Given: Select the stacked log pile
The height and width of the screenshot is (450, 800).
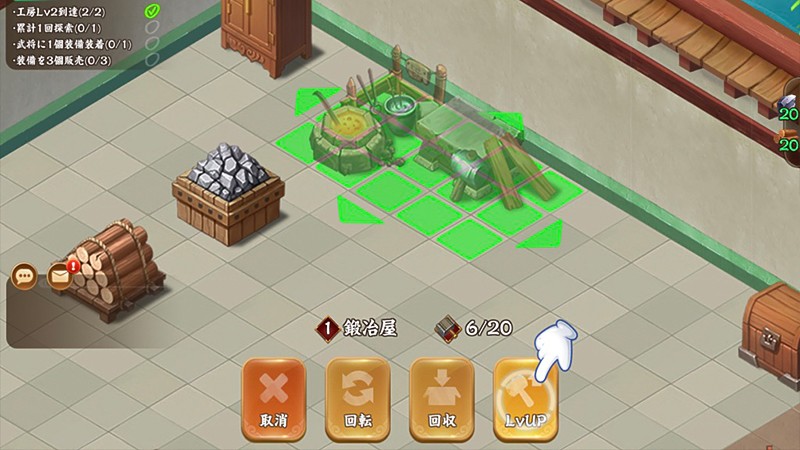Looking at the screenshot, I should [x=113, y=268].
